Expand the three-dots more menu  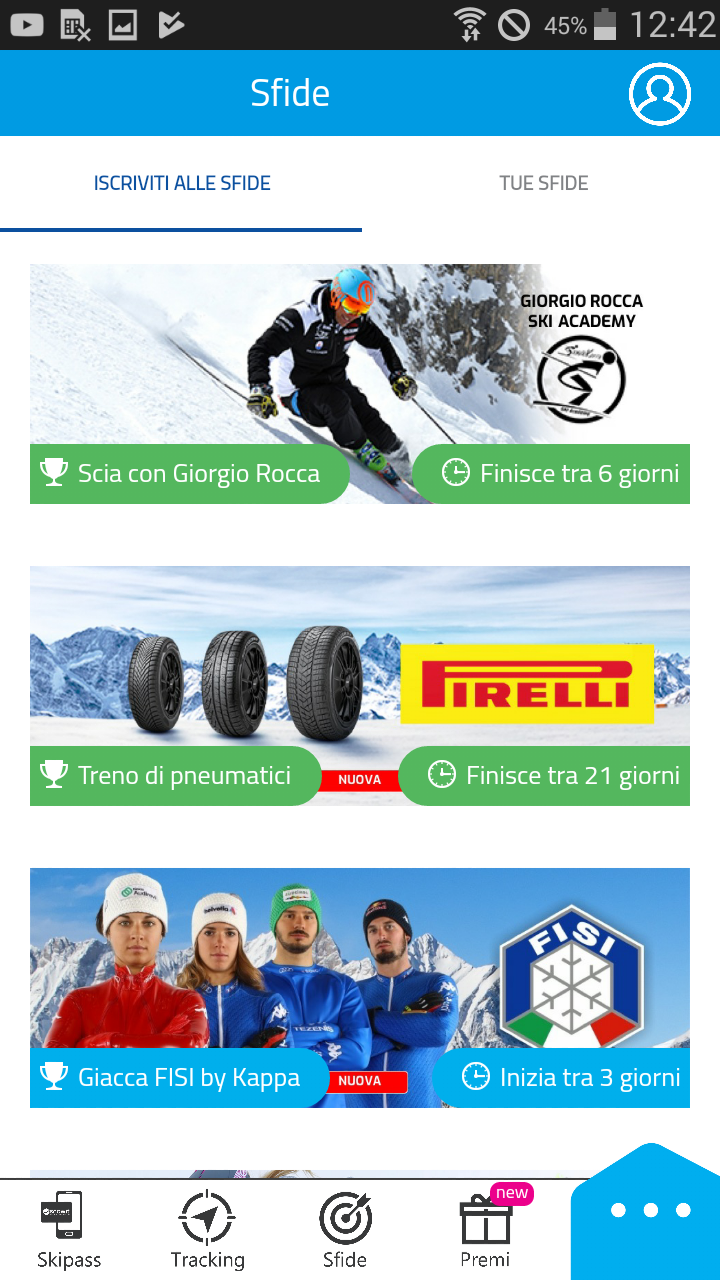coord(651,1211)
